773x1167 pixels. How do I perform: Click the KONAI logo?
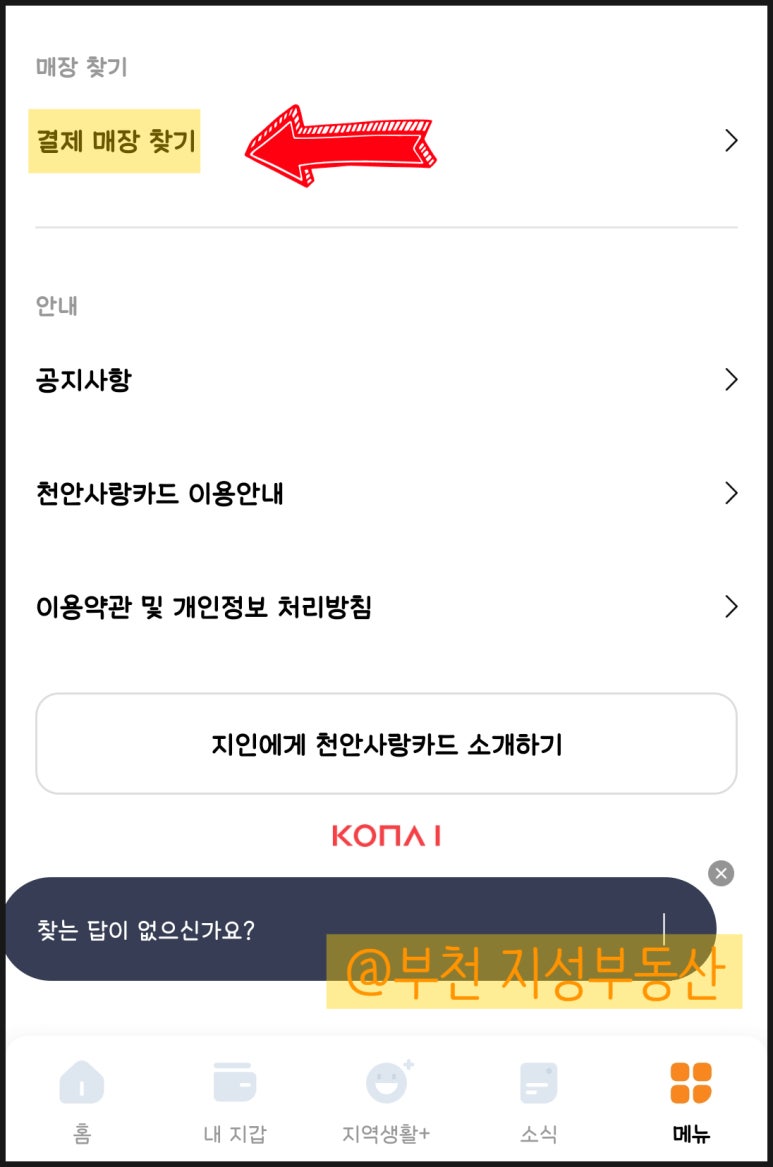[386, 836]
